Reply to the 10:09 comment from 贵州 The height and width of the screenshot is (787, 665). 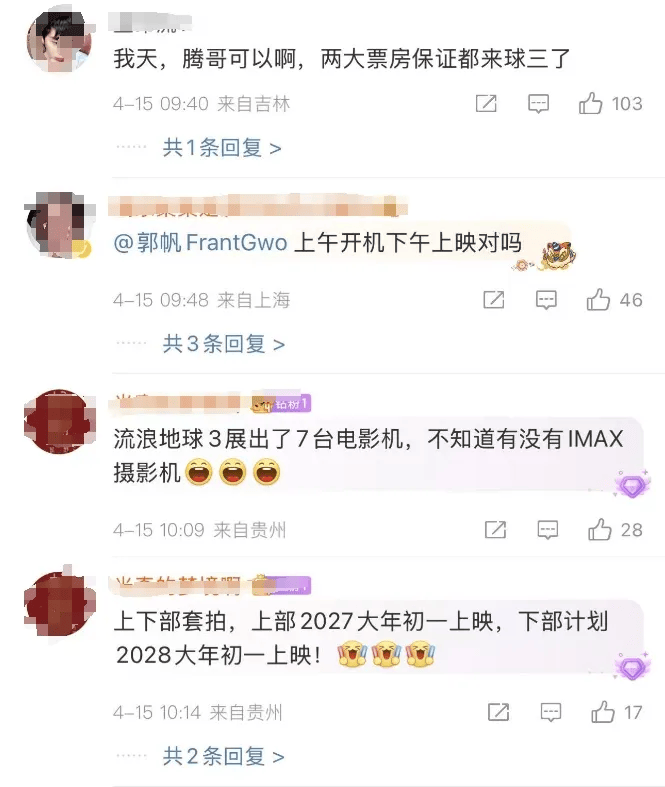pos(546,529)
